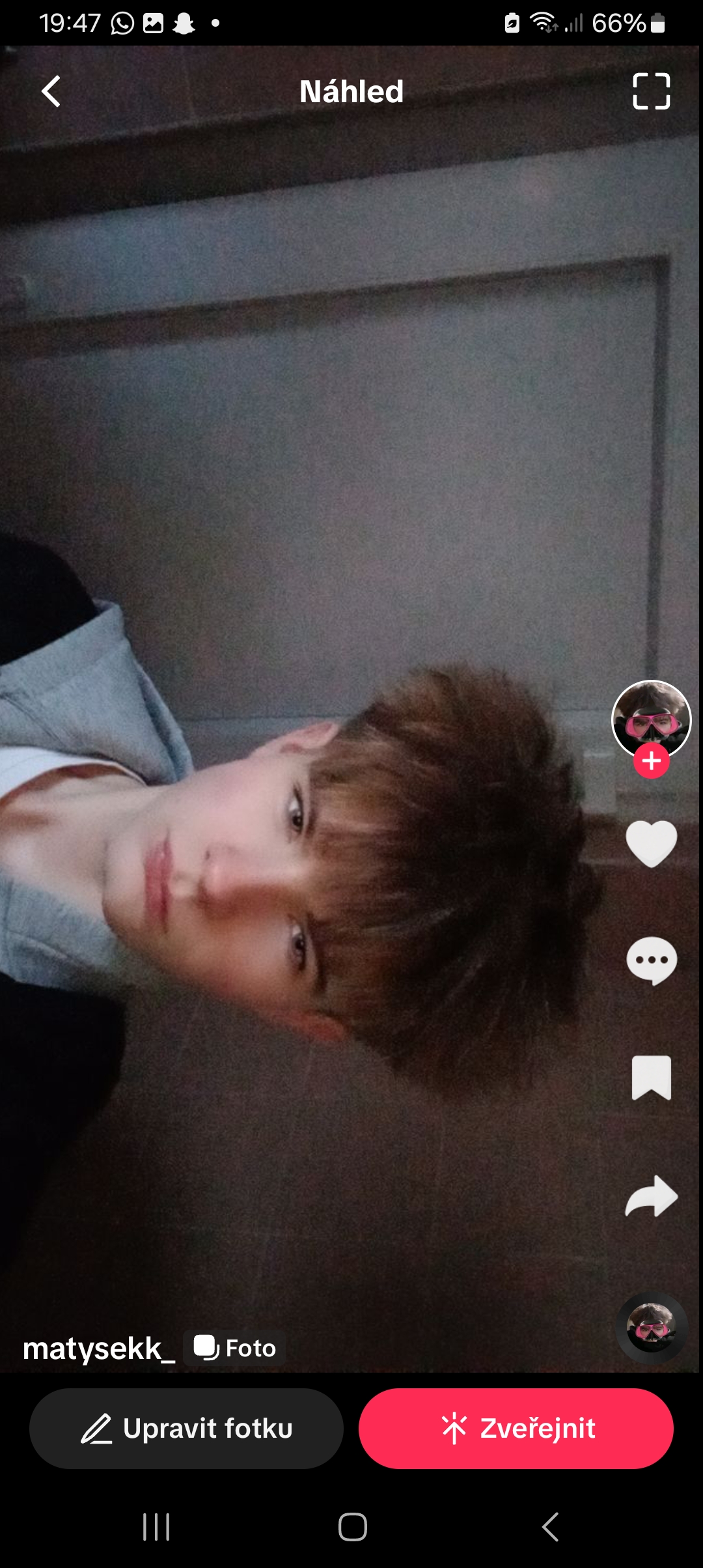Image resolution: width=703 pixels, height=1568 pixels.
Task: Open the profile picture avatar
Action: (651, 718)
